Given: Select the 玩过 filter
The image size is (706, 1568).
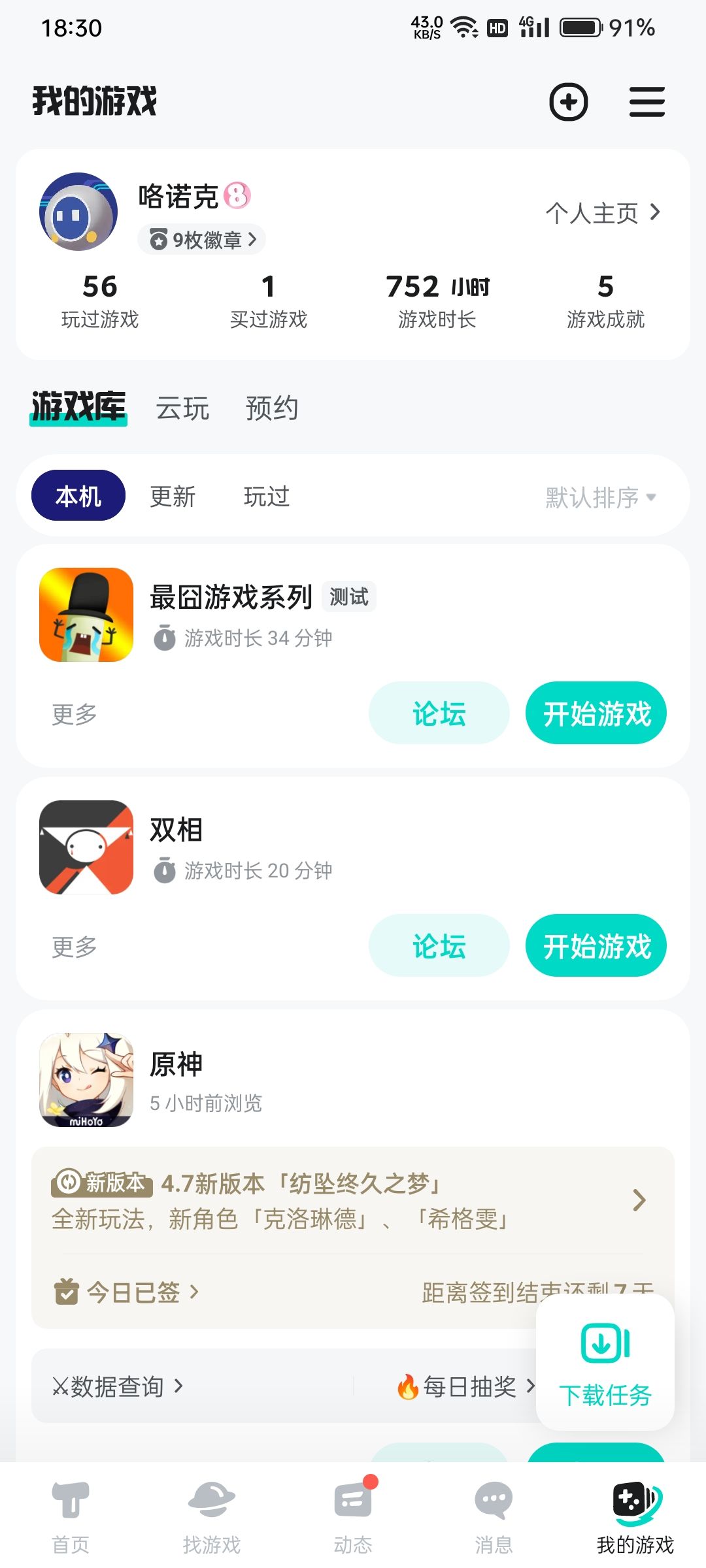Looking at the screenshot, I should [x=266, y=497].
